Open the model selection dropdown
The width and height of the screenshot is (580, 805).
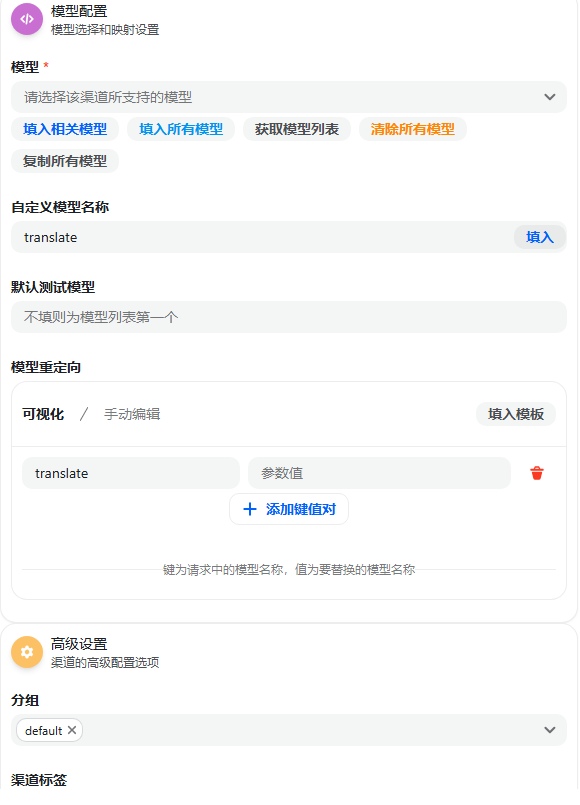point(289,97)
